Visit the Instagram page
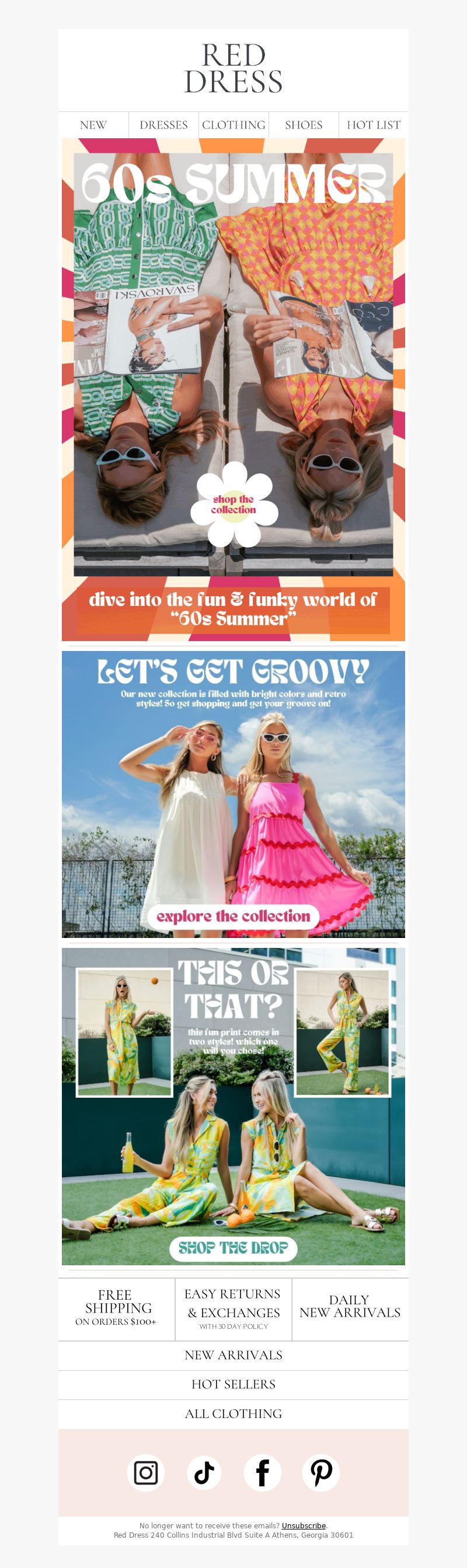 [145, 1473]
